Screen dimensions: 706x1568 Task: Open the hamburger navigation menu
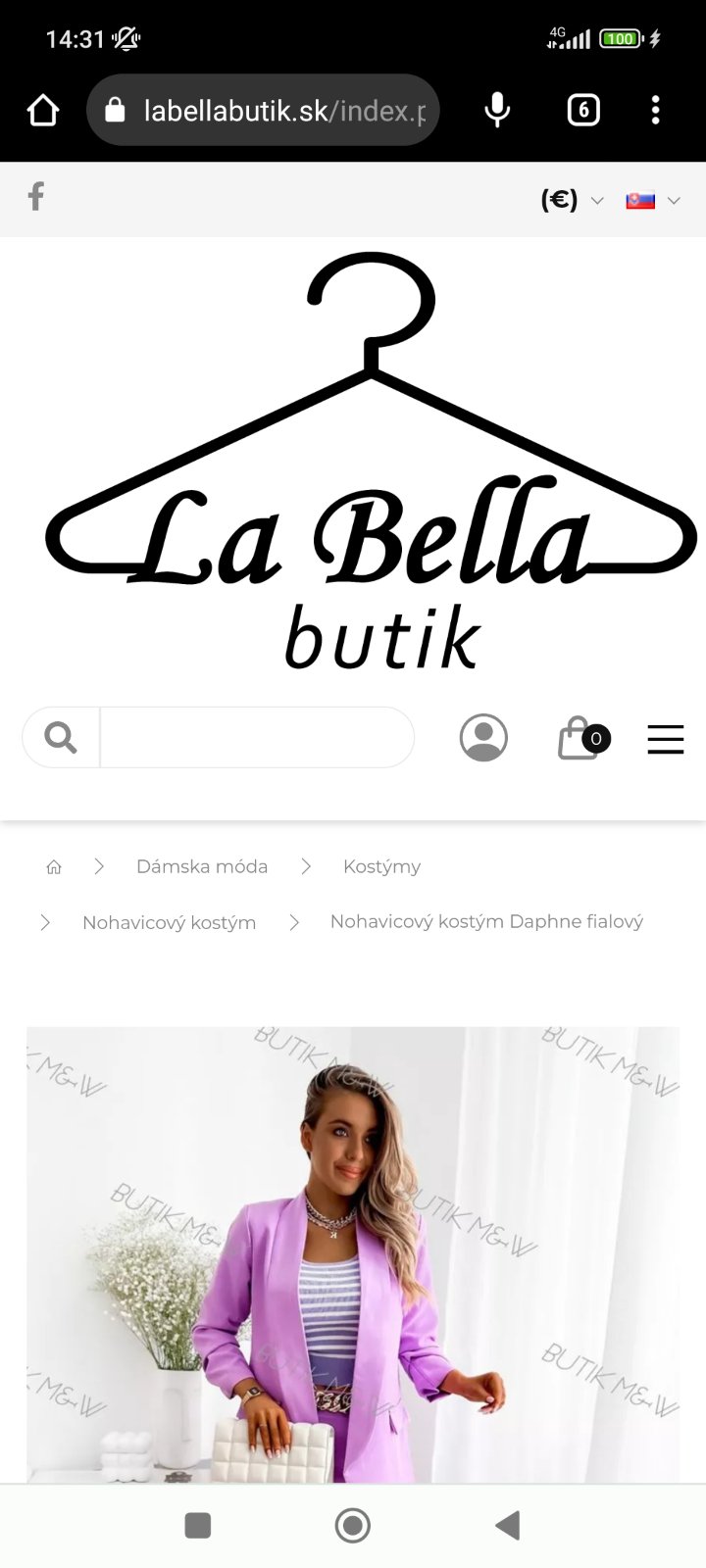[x=666, y=739]
